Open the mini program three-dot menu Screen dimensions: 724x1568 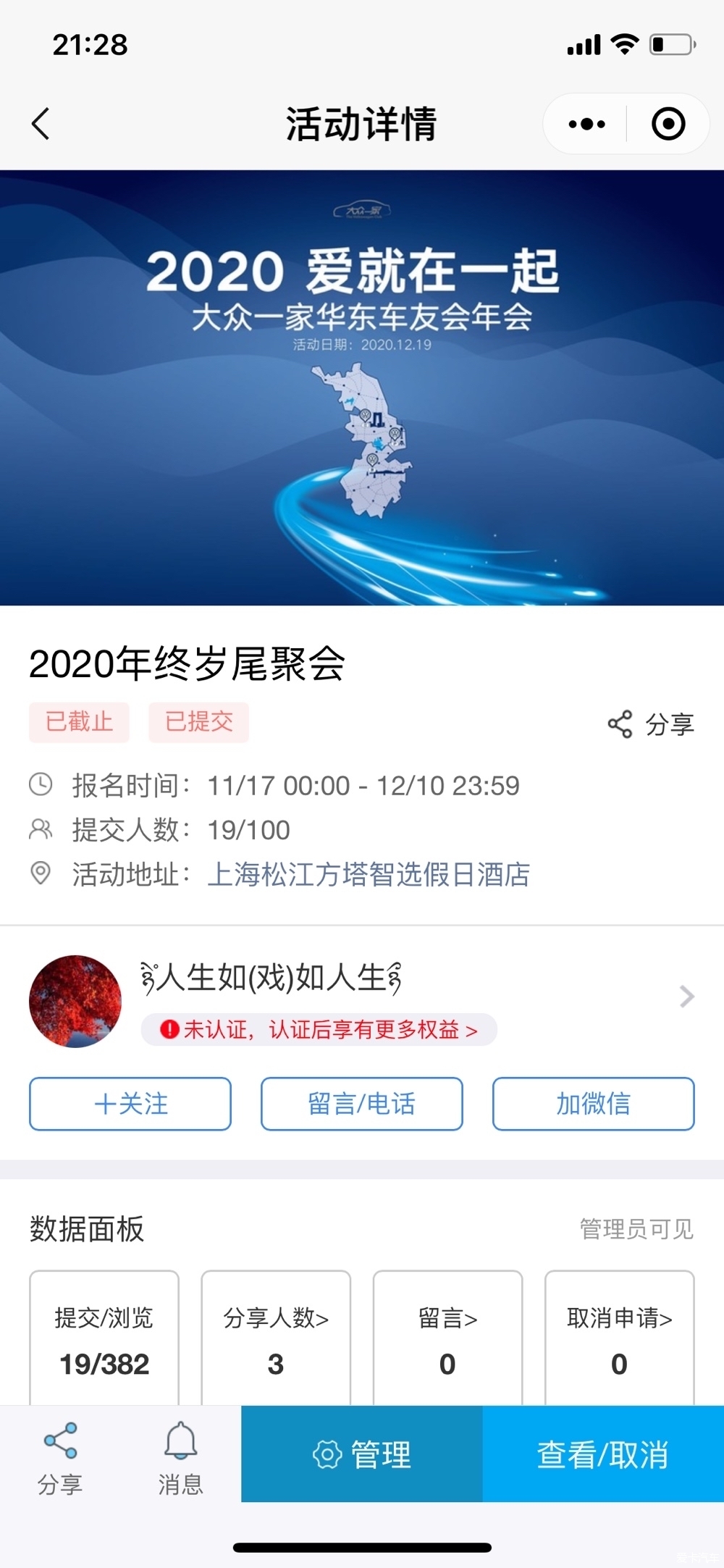pyautogui.click(x=586, y=124)
